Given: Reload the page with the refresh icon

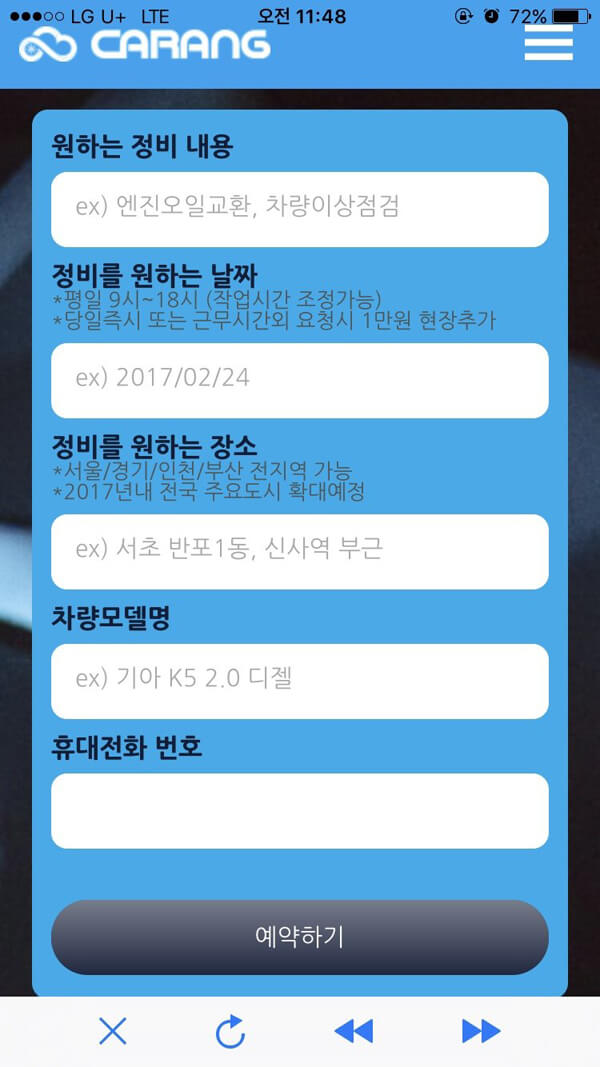Looking at the screenshot, I should coord(231,1031).
